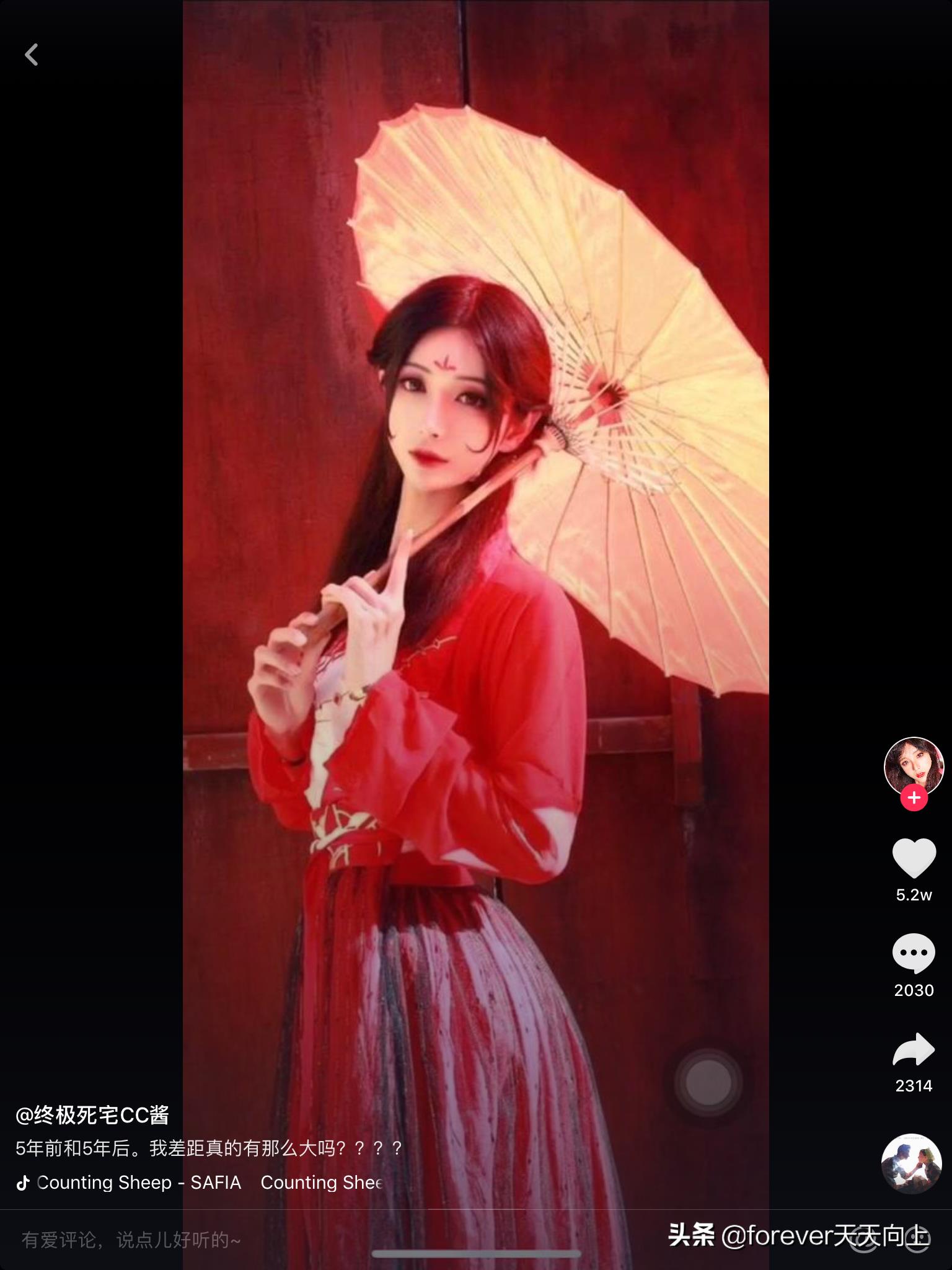
Task: Like this video with the heart icon
Action: coord(914,858)
